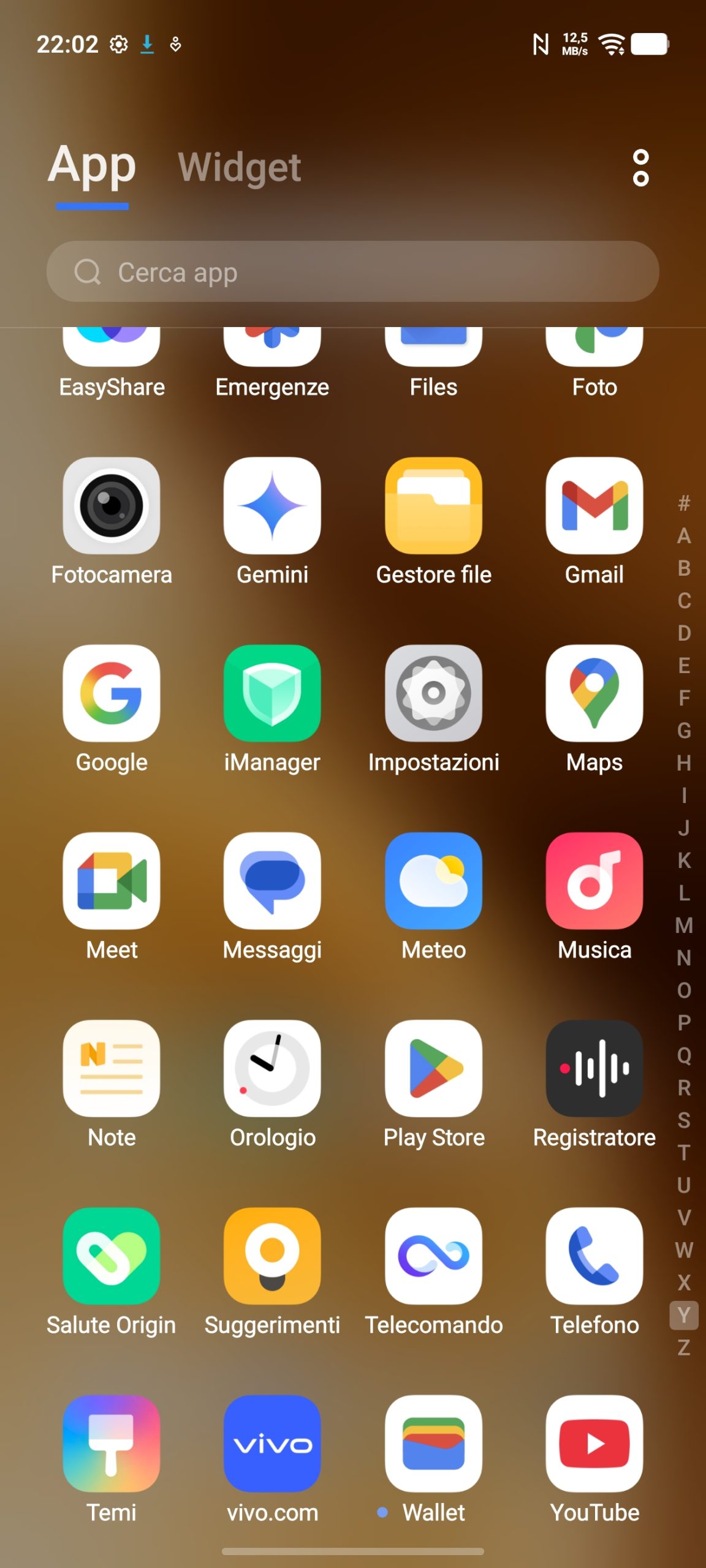Open the overflow menu beside Widget

tap(640, 167)
